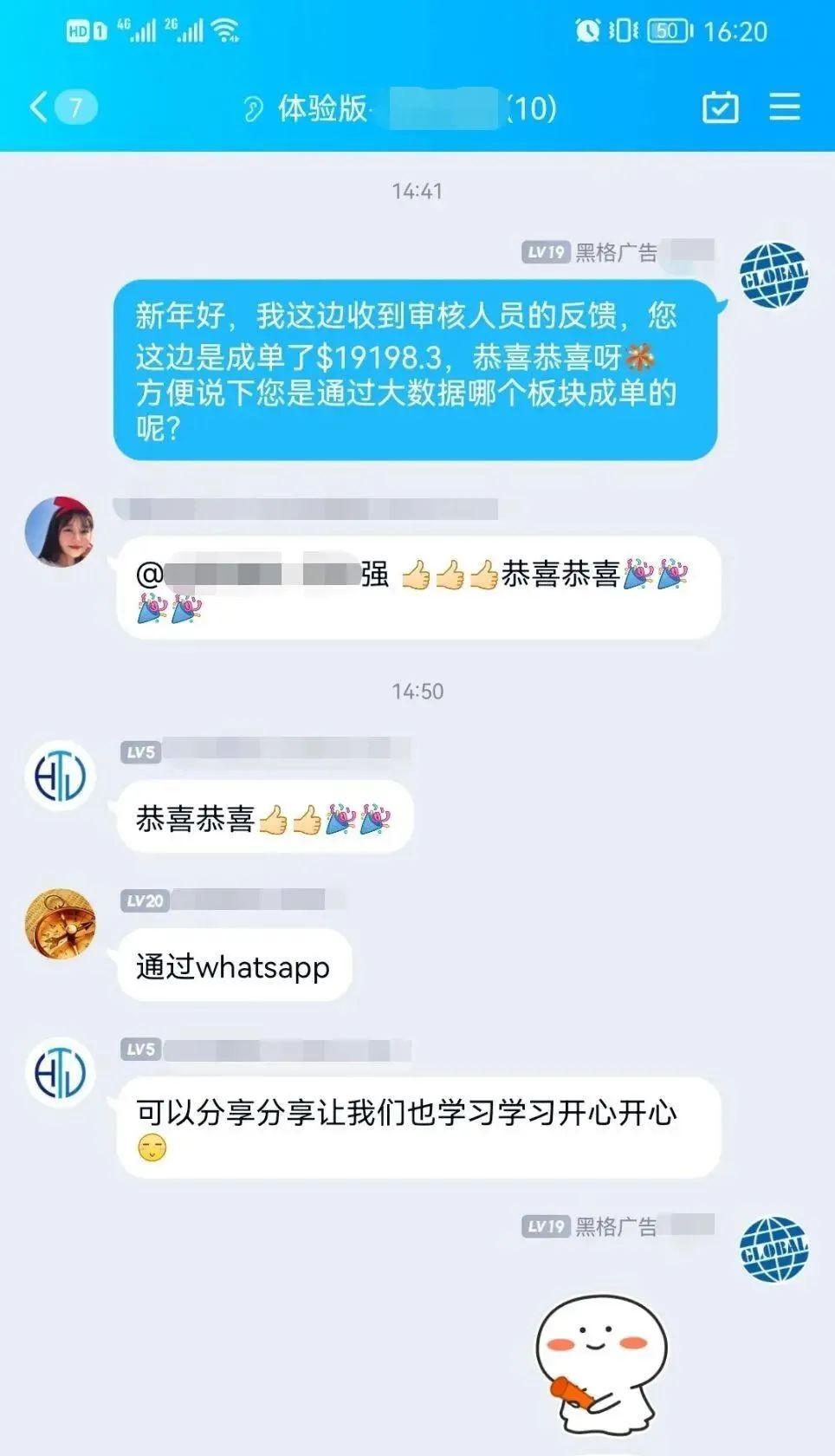Tap the globe avatar above the sticker

point(774,1249)
